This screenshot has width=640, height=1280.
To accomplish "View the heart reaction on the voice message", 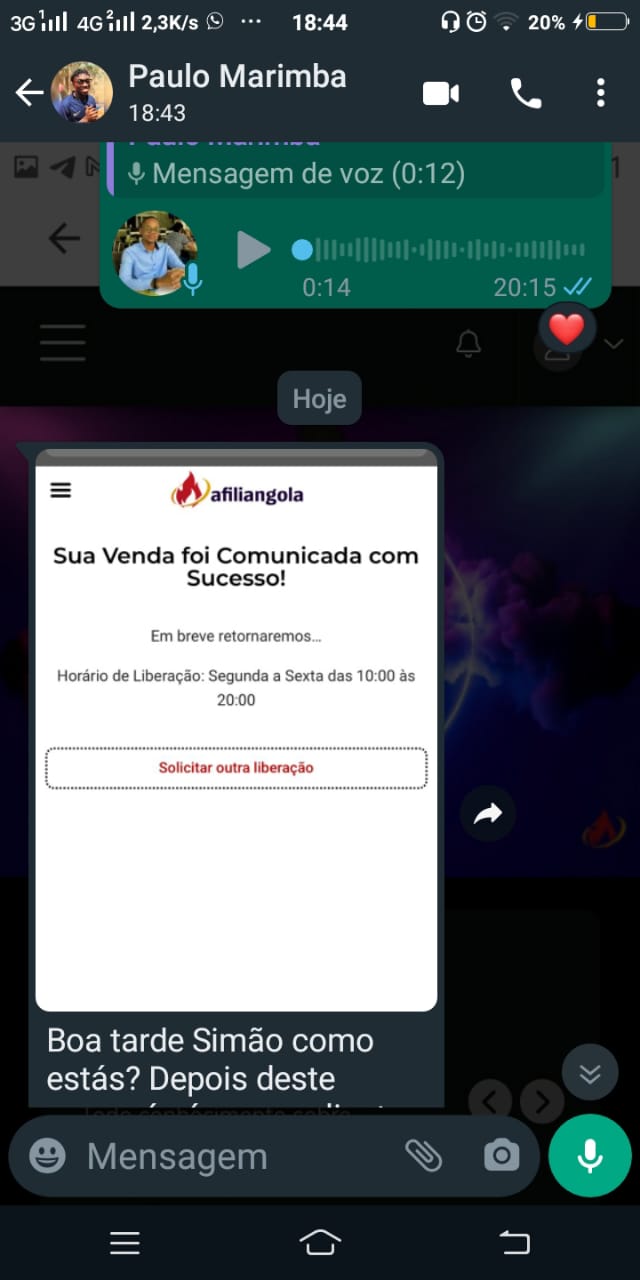I will [x=566, y=328].
